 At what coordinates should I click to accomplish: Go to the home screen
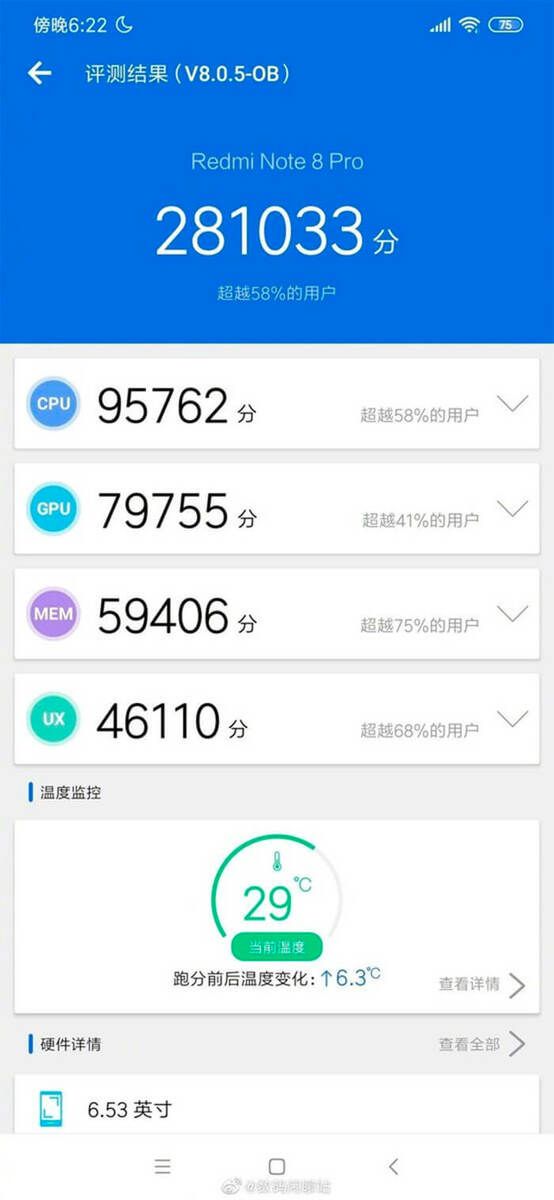277,1166
